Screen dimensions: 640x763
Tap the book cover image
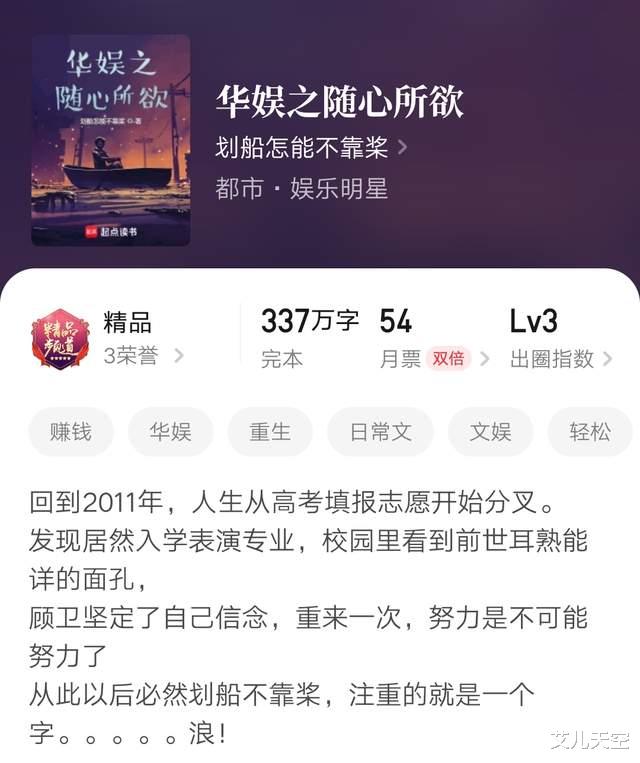point(110,140)
